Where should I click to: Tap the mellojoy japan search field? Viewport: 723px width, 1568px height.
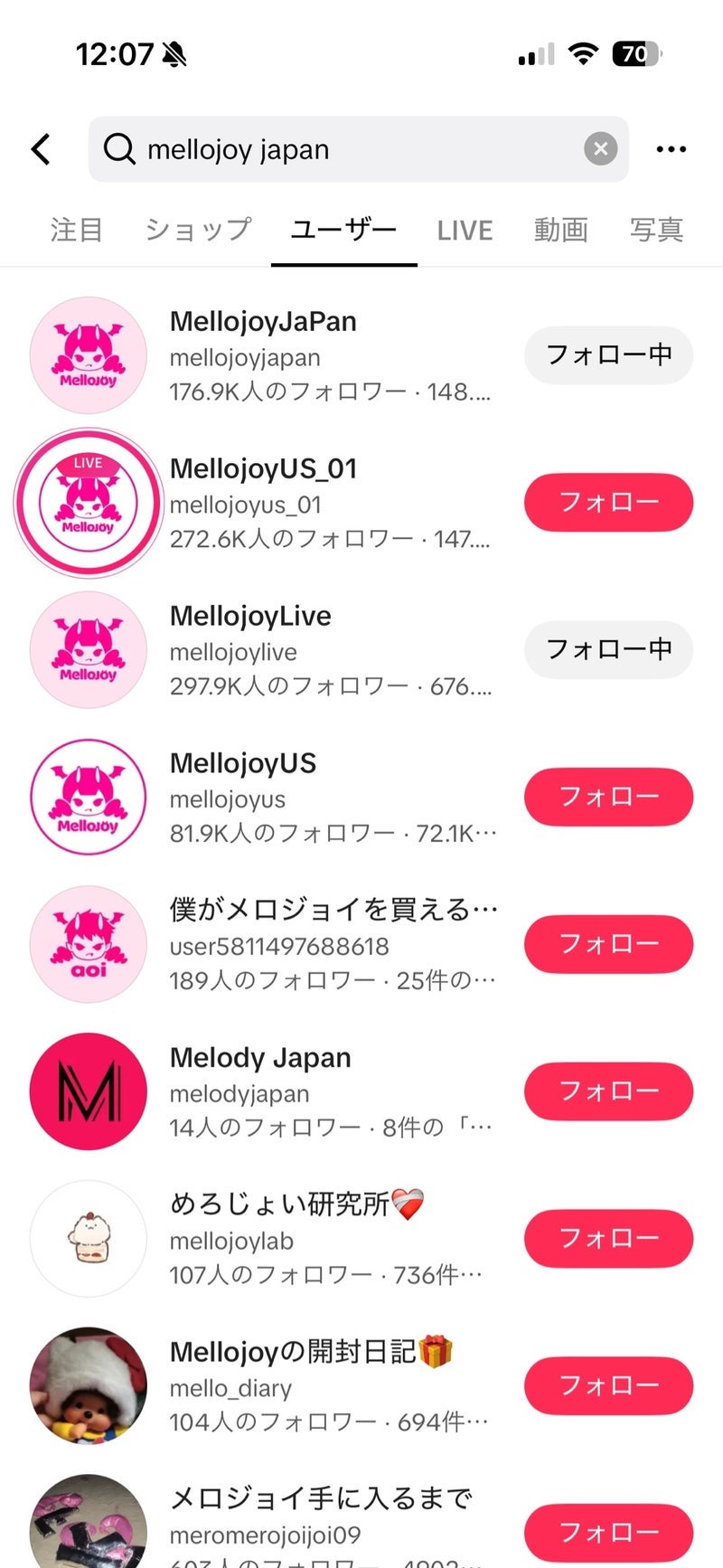click(343, 149)
